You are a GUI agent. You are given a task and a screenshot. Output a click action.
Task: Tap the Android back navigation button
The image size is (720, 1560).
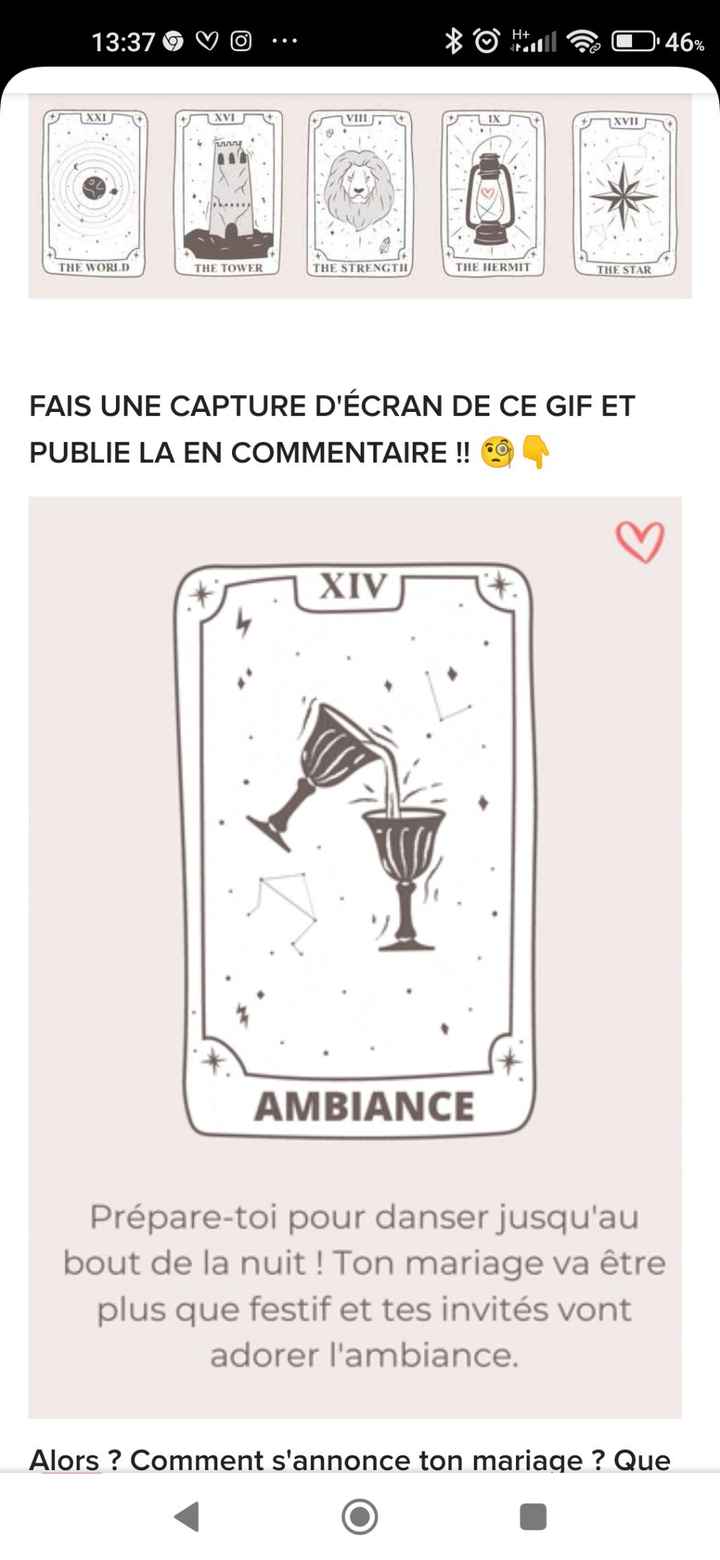[x=187, y=1515]
